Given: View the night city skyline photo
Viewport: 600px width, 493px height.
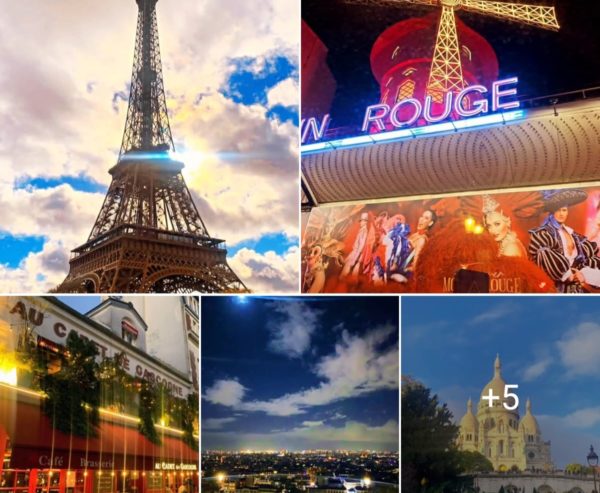Looking at the screenshot, I should (300, 394).
